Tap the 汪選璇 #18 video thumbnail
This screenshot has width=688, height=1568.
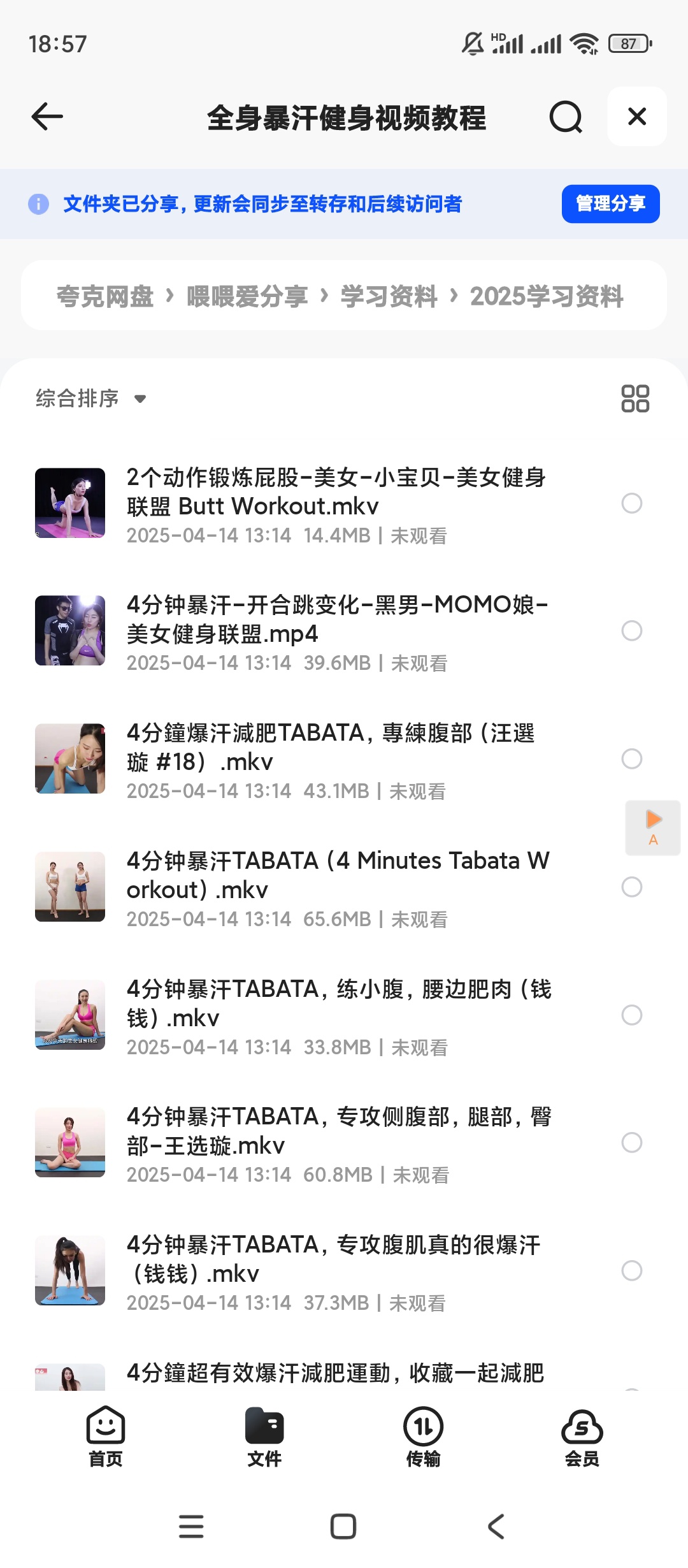tap(70, 759)
